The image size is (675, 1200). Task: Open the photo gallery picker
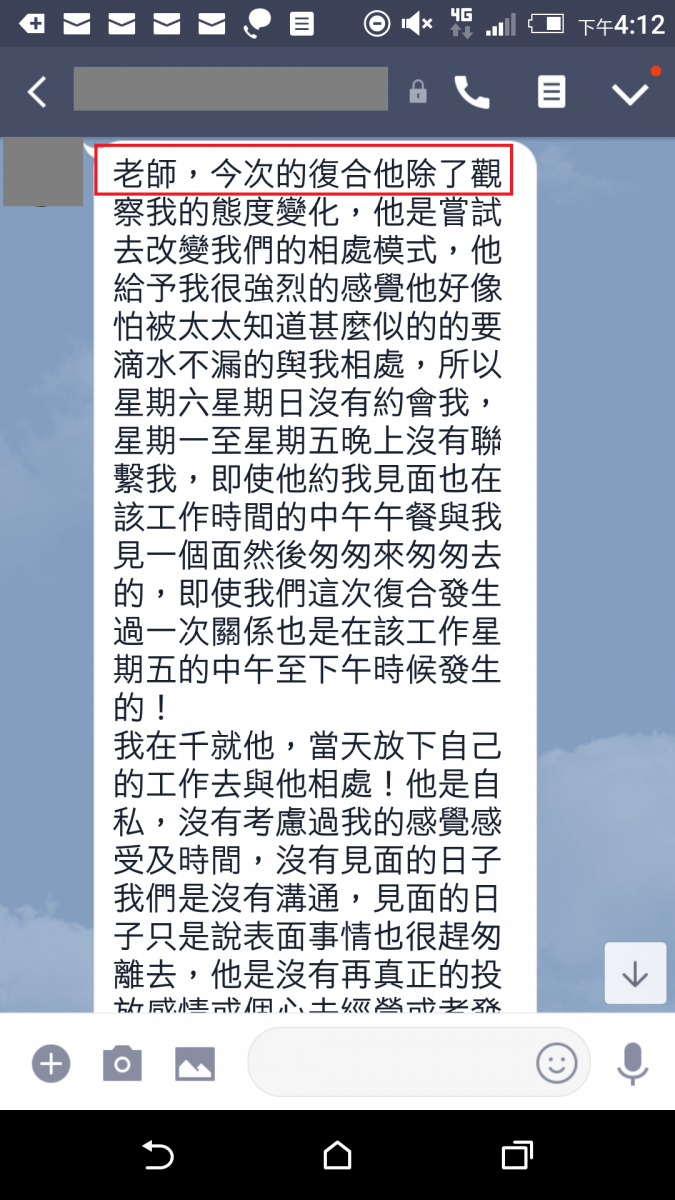point(195,1063)
